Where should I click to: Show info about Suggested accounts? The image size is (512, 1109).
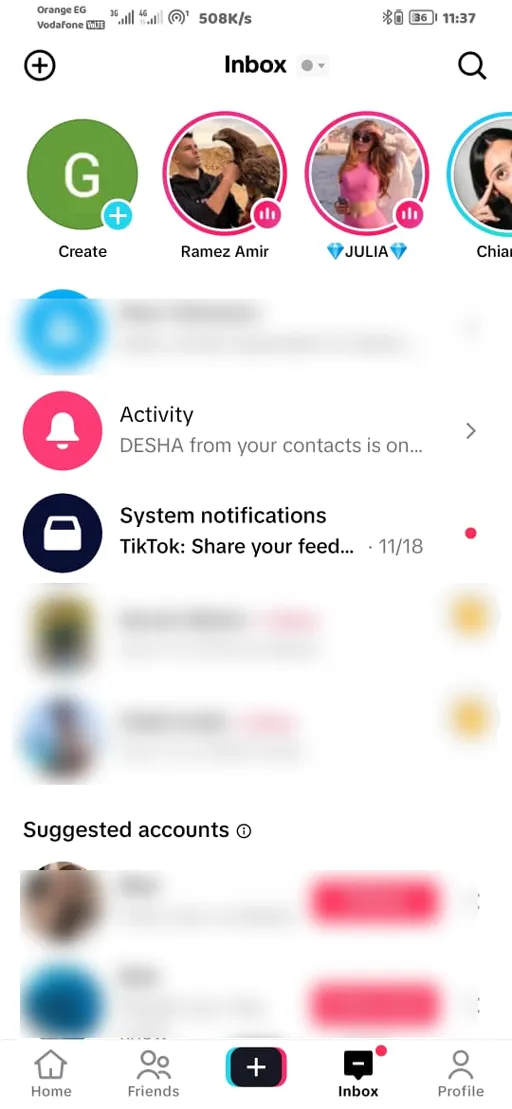pos(244,831)
